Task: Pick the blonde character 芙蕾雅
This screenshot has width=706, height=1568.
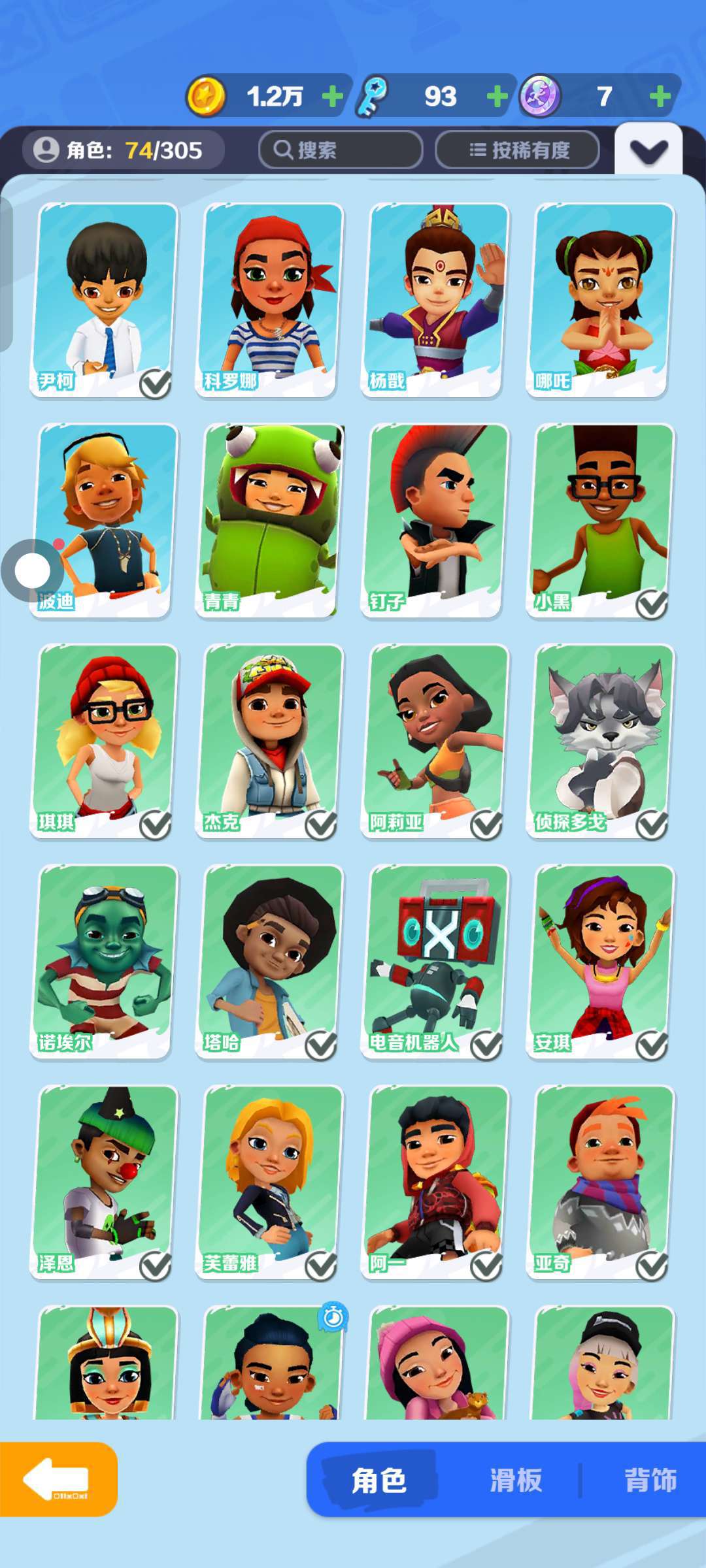Action: [270, 1183]
